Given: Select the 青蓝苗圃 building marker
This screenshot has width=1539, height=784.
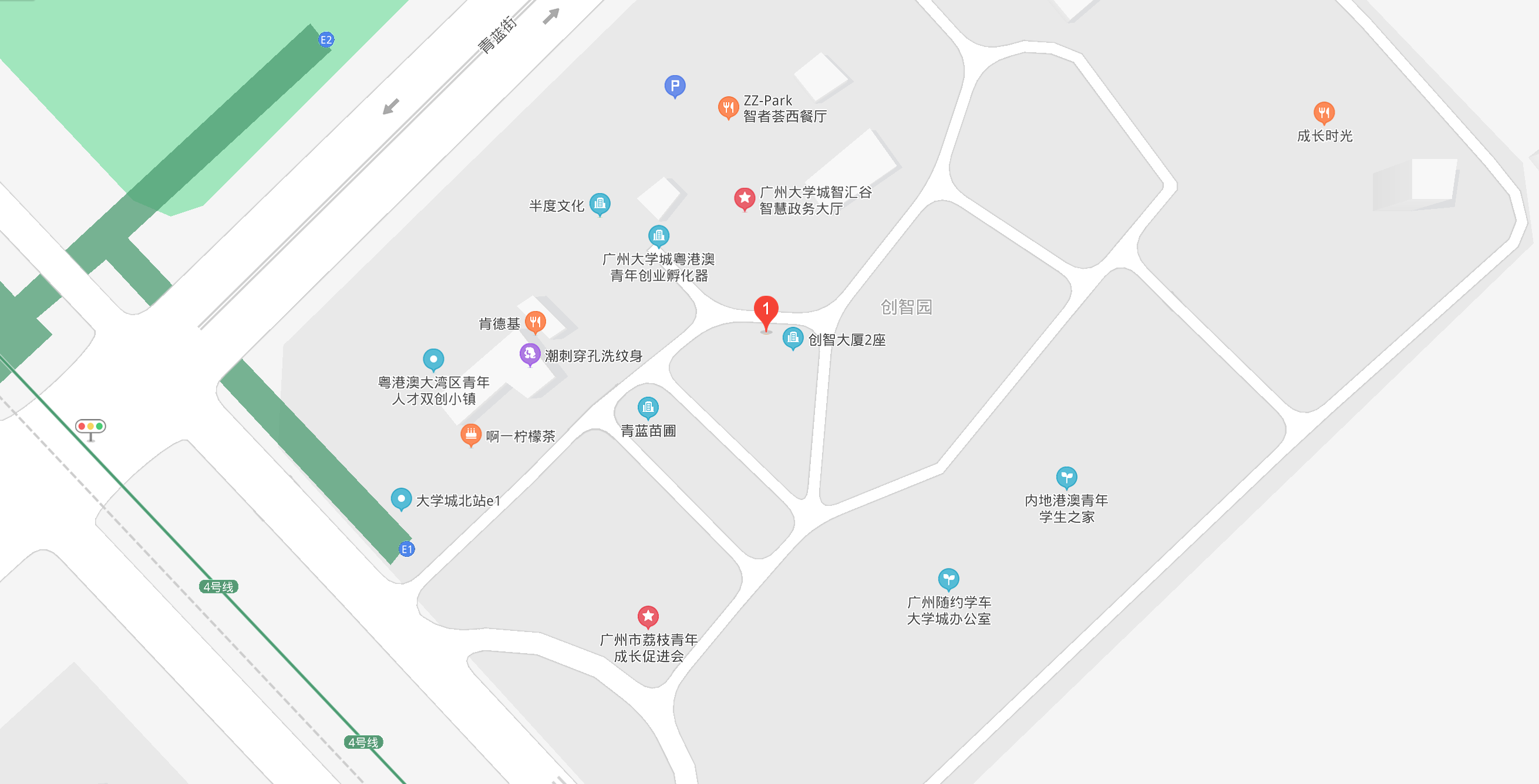Looking at the screenshot, I should pyautogui.click(x=648, y=407).
